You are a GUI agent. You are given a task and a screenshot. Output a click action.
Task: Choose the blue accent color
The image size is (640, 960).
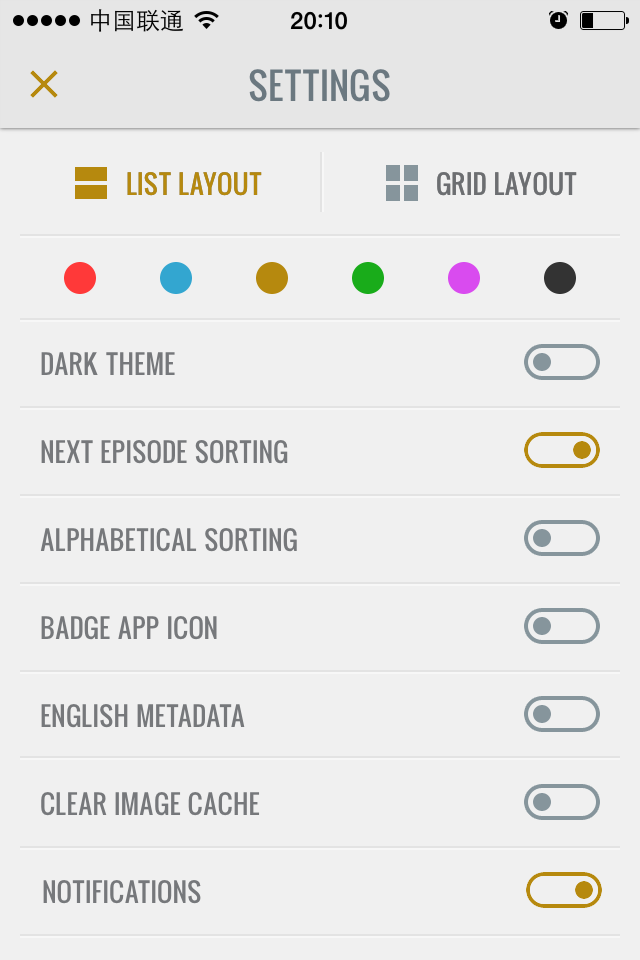click(x=176, y=278)
